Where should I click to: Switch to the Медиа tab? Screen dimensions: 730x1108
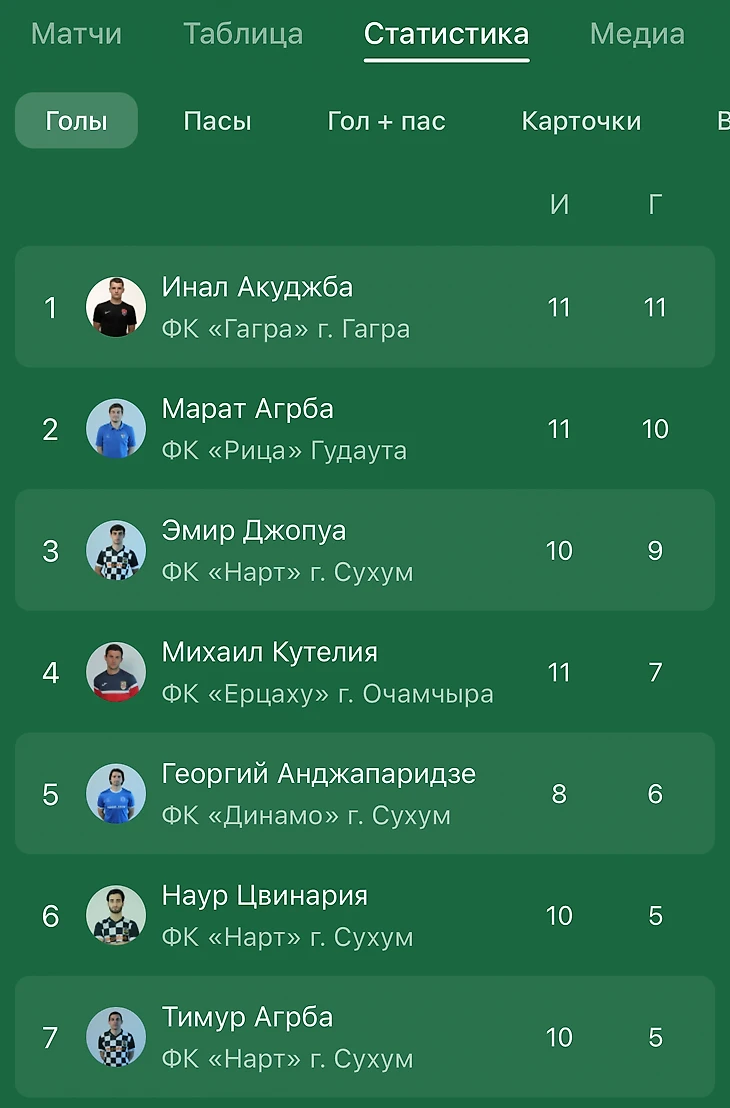tap(637, 34)
